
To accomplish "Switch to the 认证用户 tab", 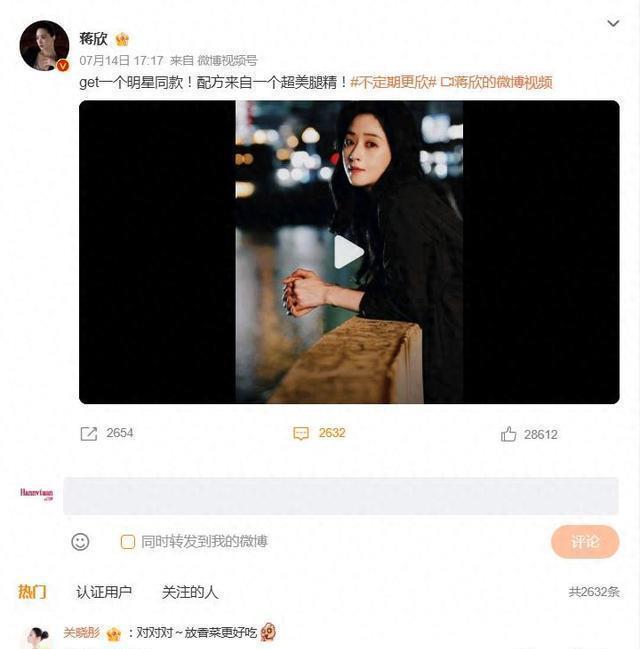I will point(104,592).
